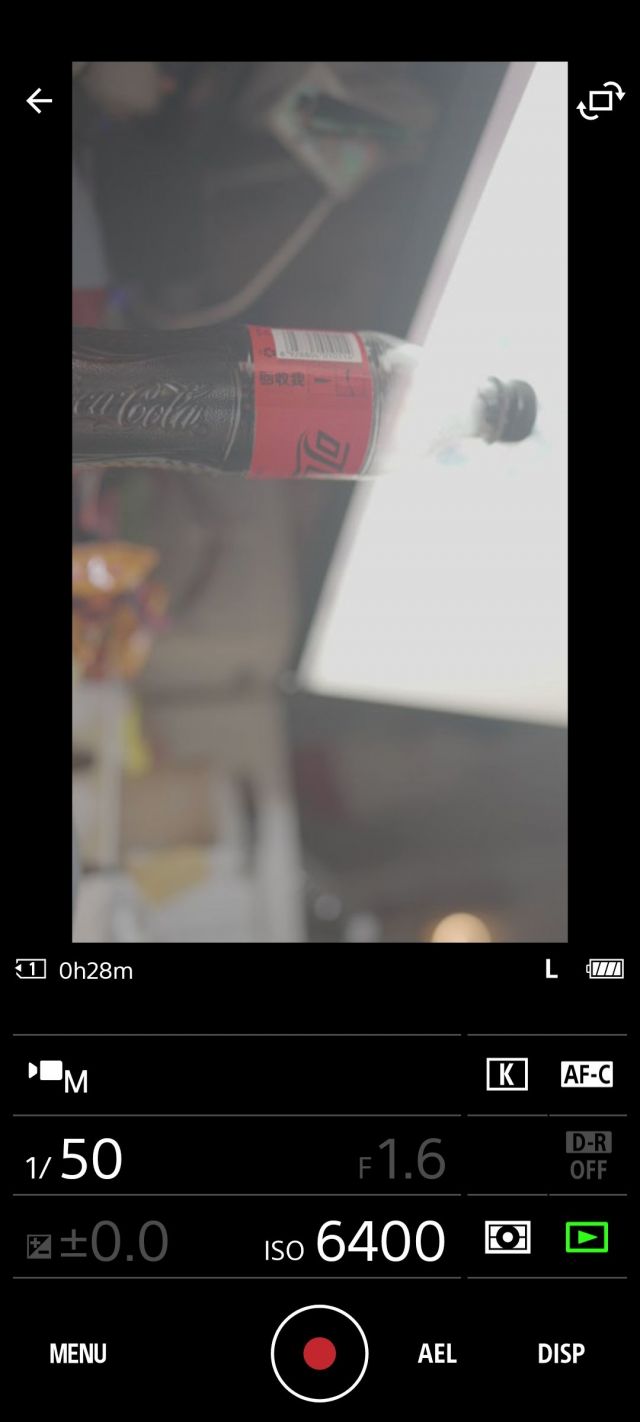
Task: Change the AF-C focus mode
Action: tap(587, 1075)
